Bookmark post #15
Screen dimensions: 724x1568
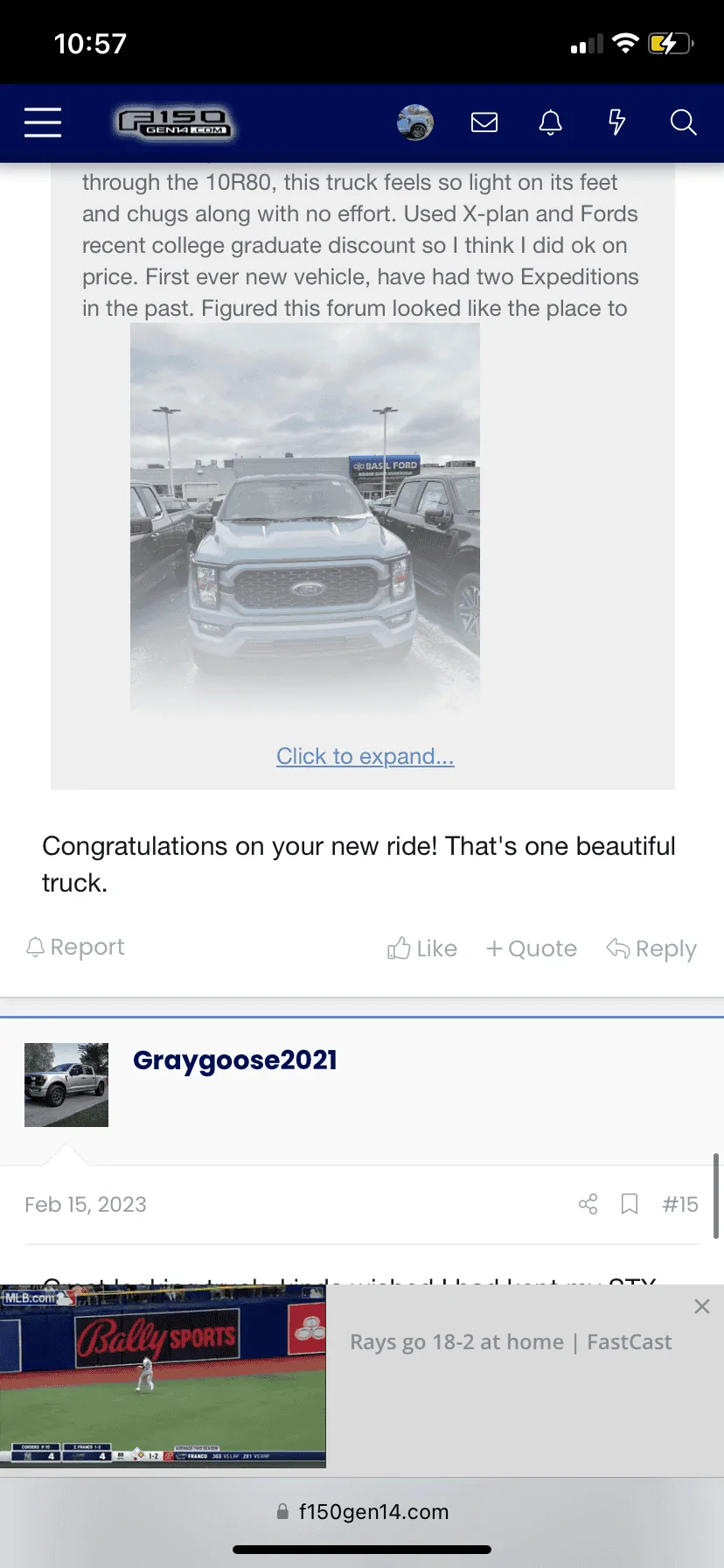click(629, 1205)
